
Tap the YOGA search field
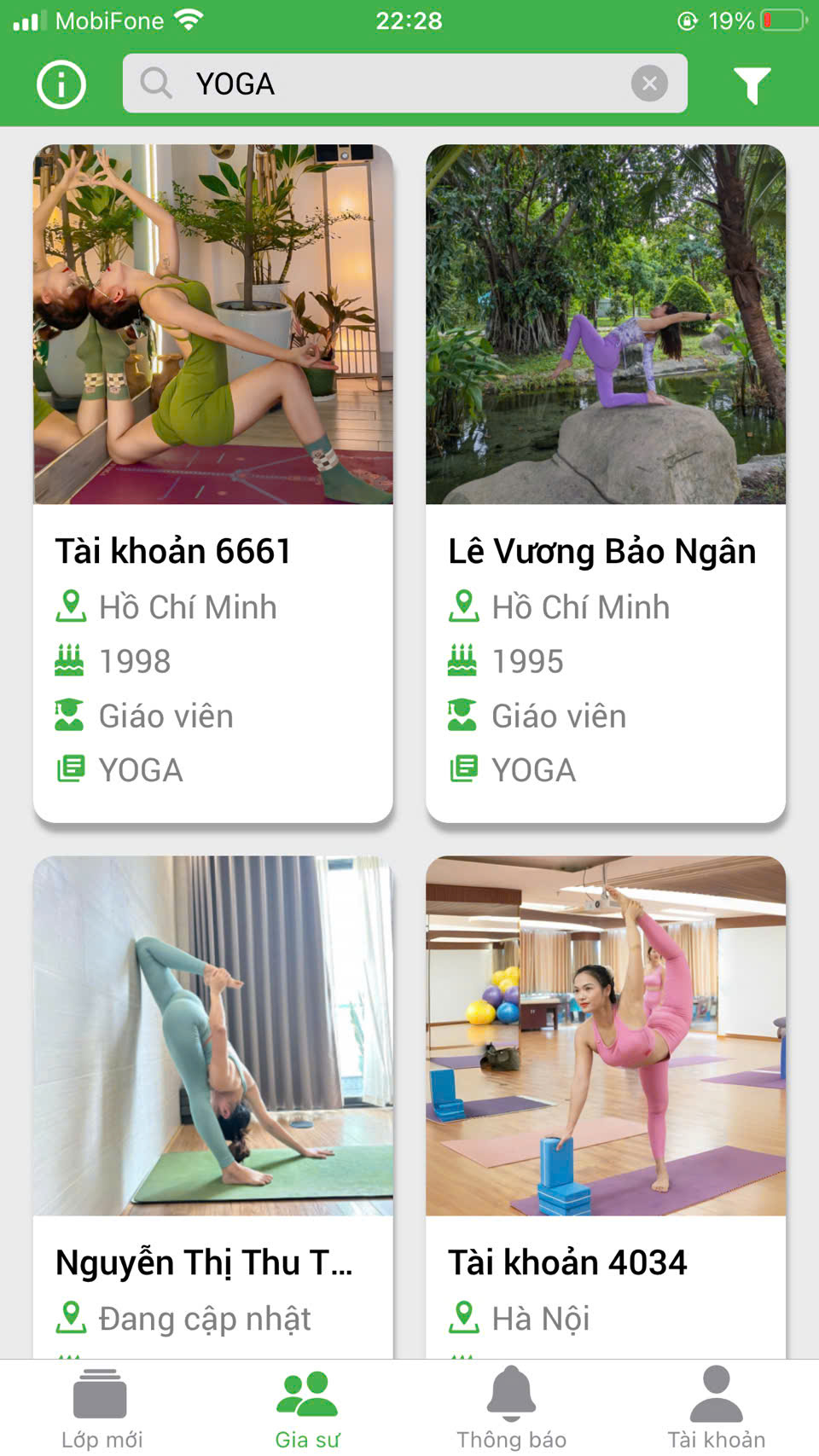[x=384, y=84]
